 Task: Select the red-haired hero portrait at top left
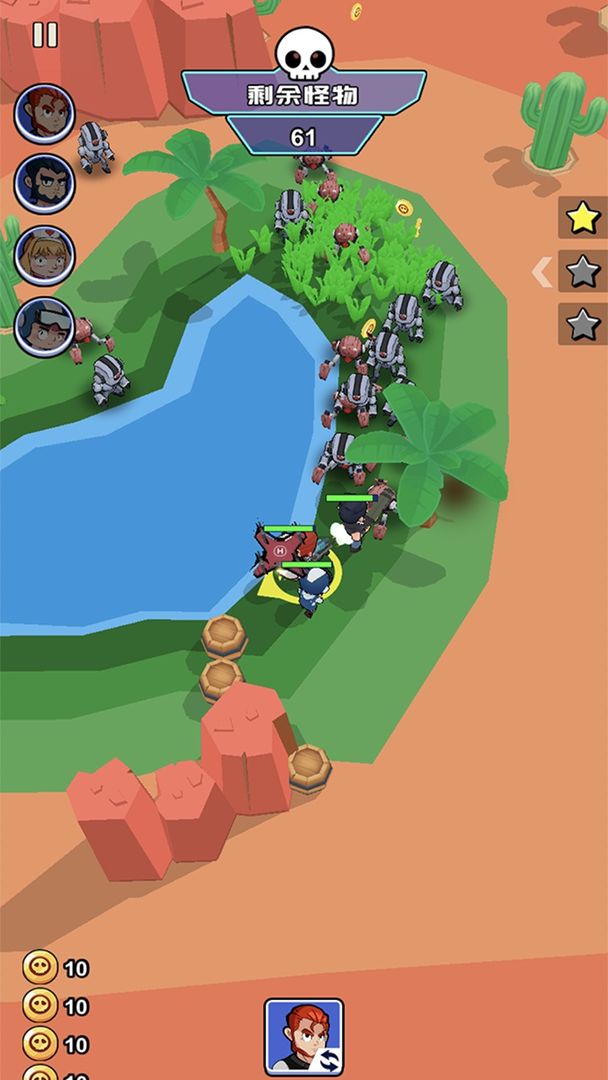[44, 114]
